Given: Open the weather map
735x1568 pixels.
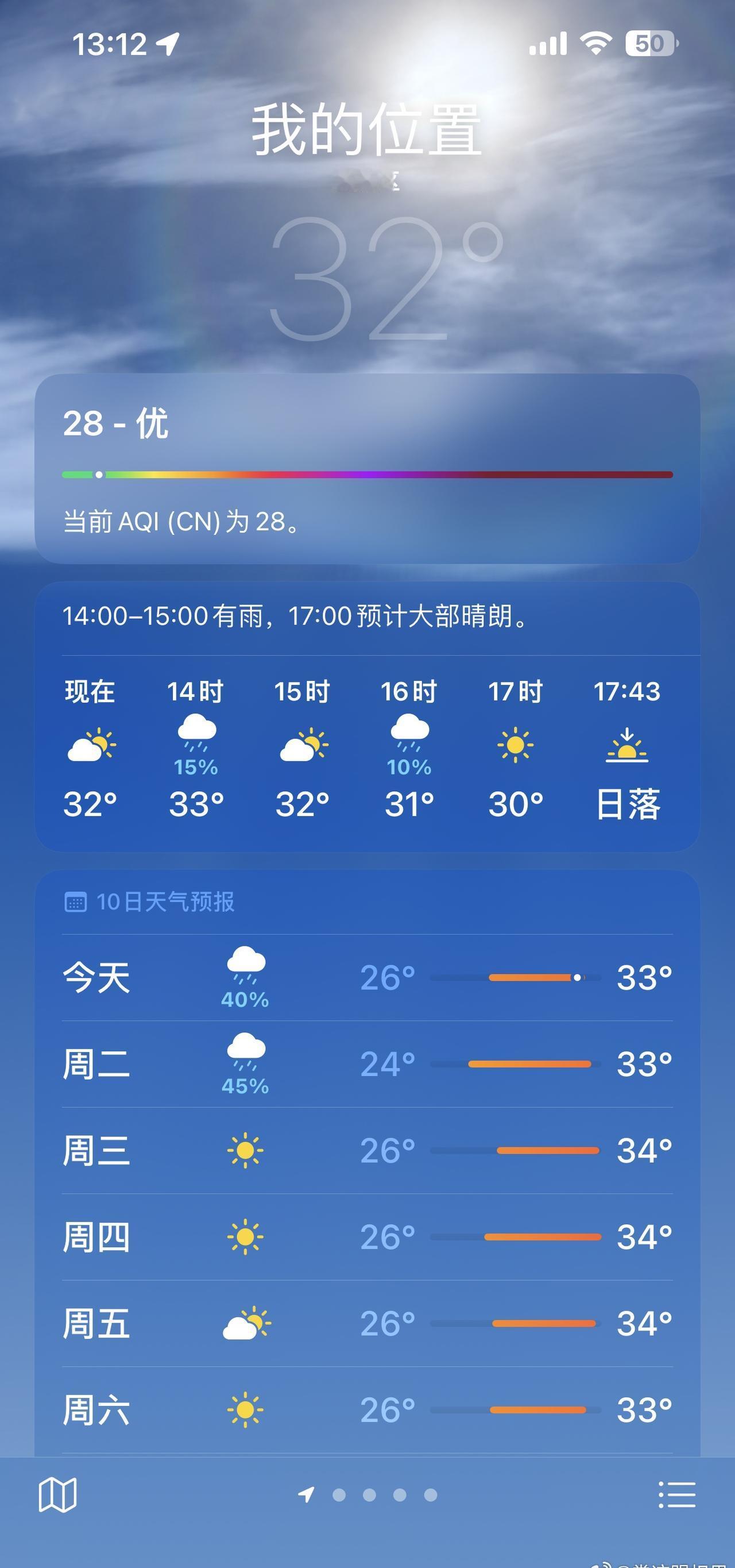Looking at the screenshot, I should coord(58,1495).
